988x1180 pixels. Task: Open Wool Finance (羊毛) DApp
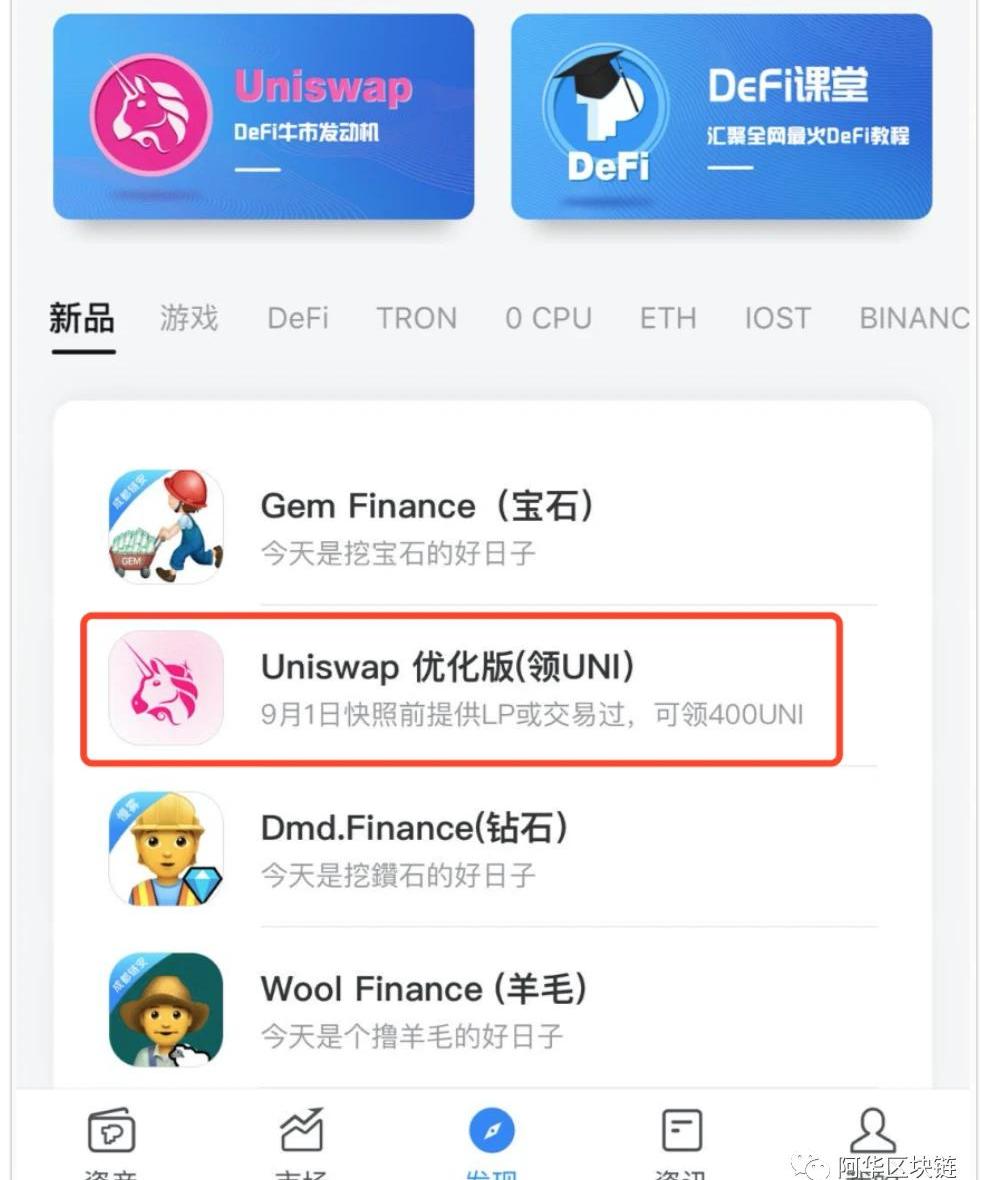(x=492, y=1010)
